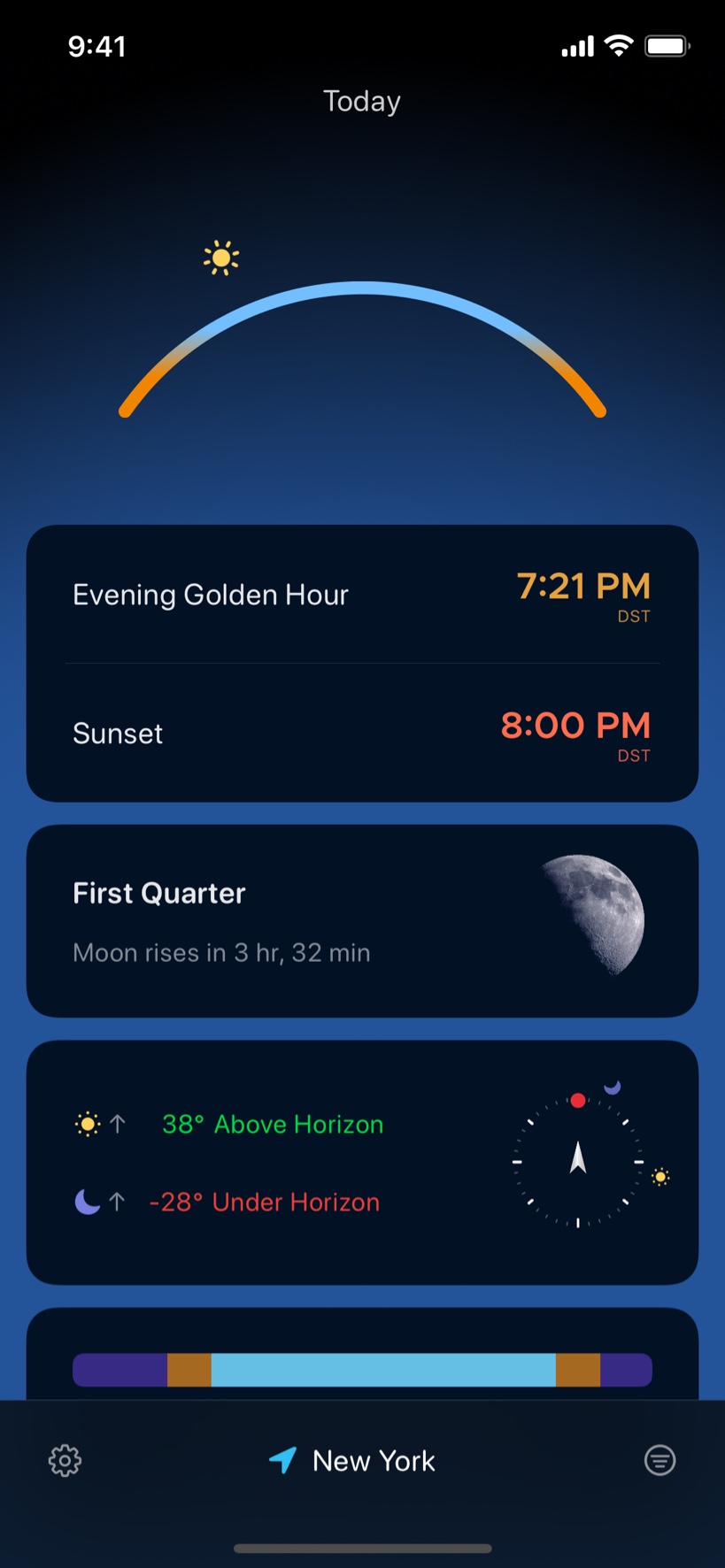Open the list menu icon

click(x=659, y=1460)
